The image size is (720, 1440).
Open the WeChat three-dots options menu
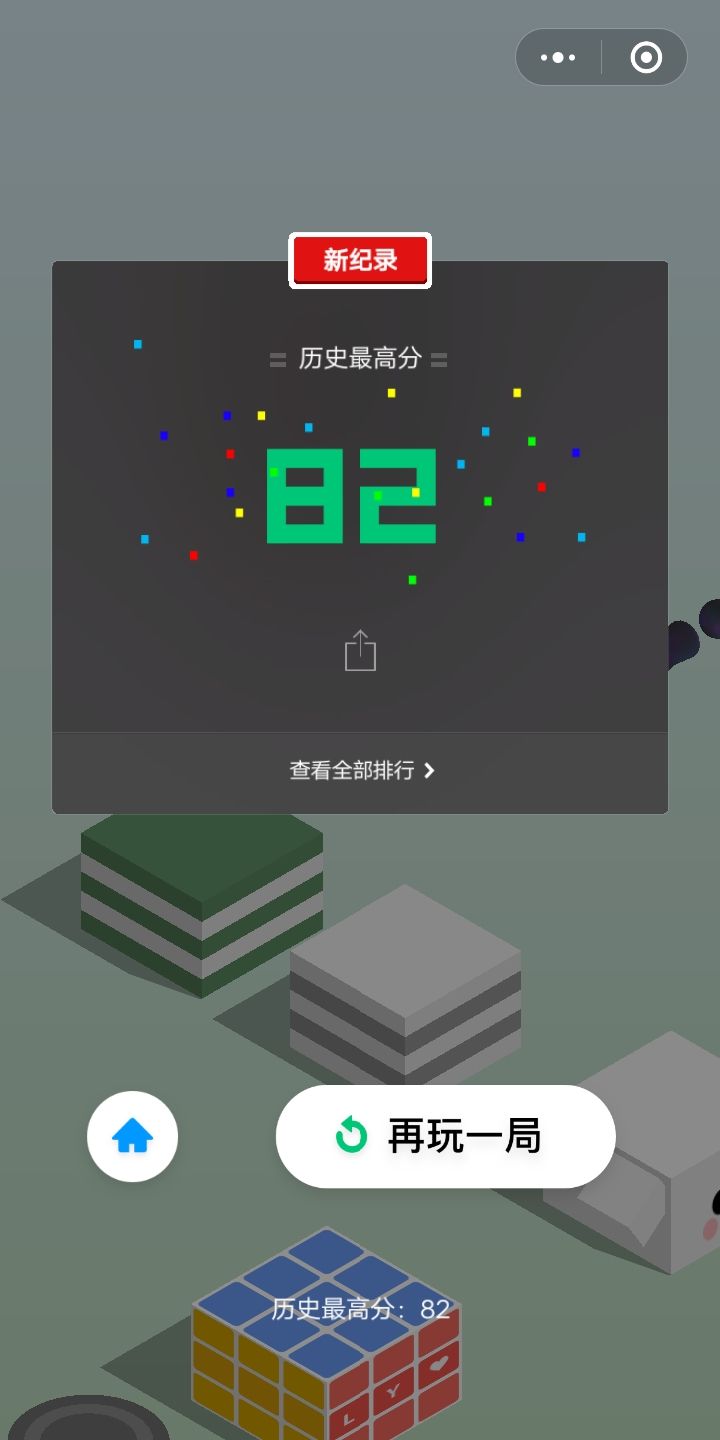point(557,57)
